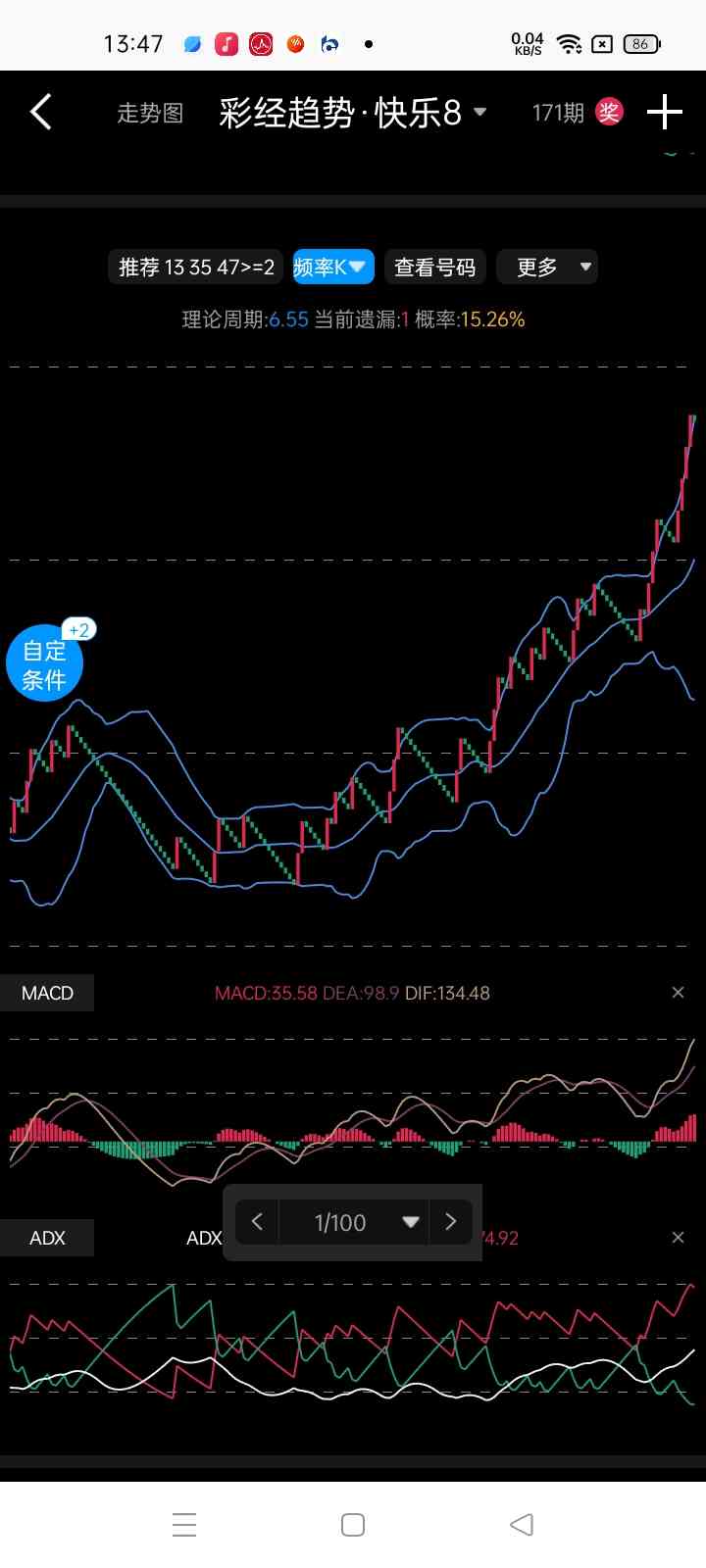Open the 171期 prize draw info
706x1568 pixels.
(x=577, y=113)
